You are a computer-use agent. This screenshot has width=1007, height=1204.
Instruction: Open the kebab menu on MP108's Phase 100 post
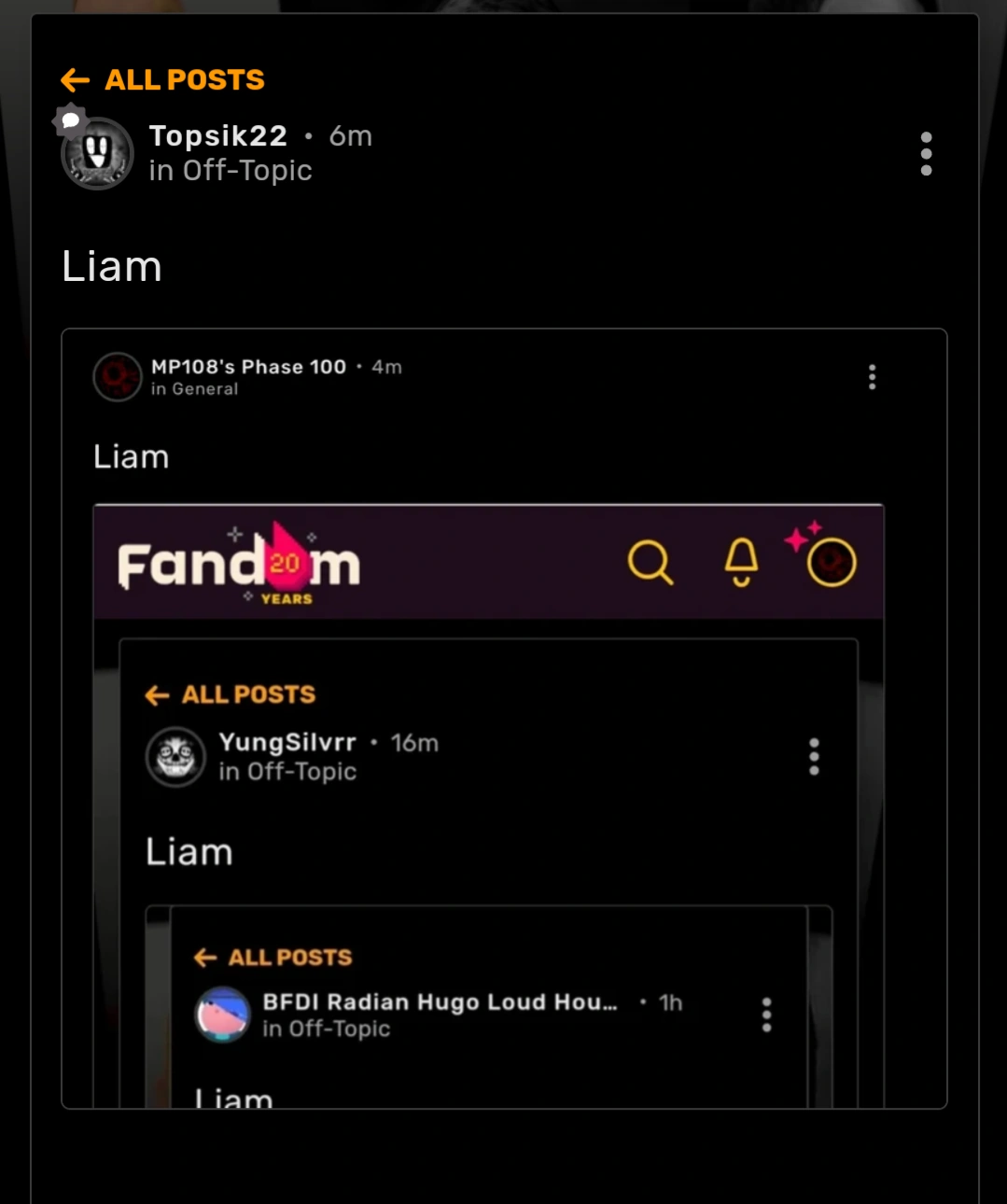point(872,377)
